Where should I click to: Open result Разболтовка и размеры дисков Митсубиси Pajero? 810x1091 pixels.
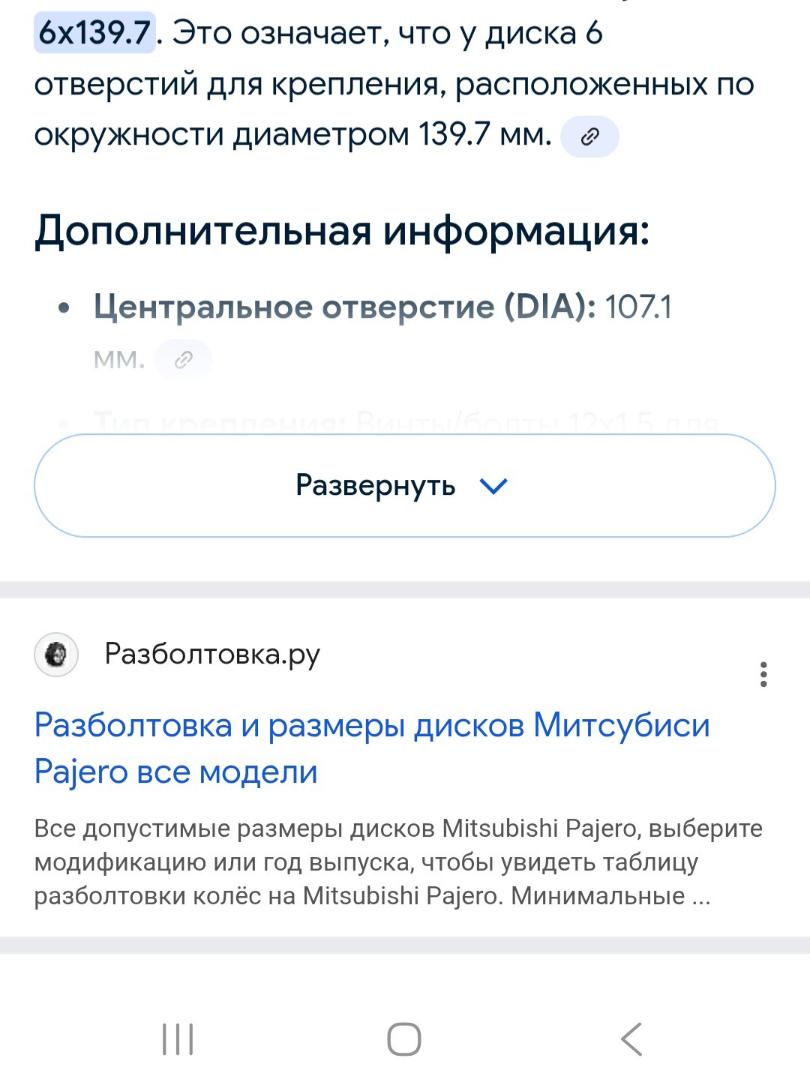click(x=372, y=747)
